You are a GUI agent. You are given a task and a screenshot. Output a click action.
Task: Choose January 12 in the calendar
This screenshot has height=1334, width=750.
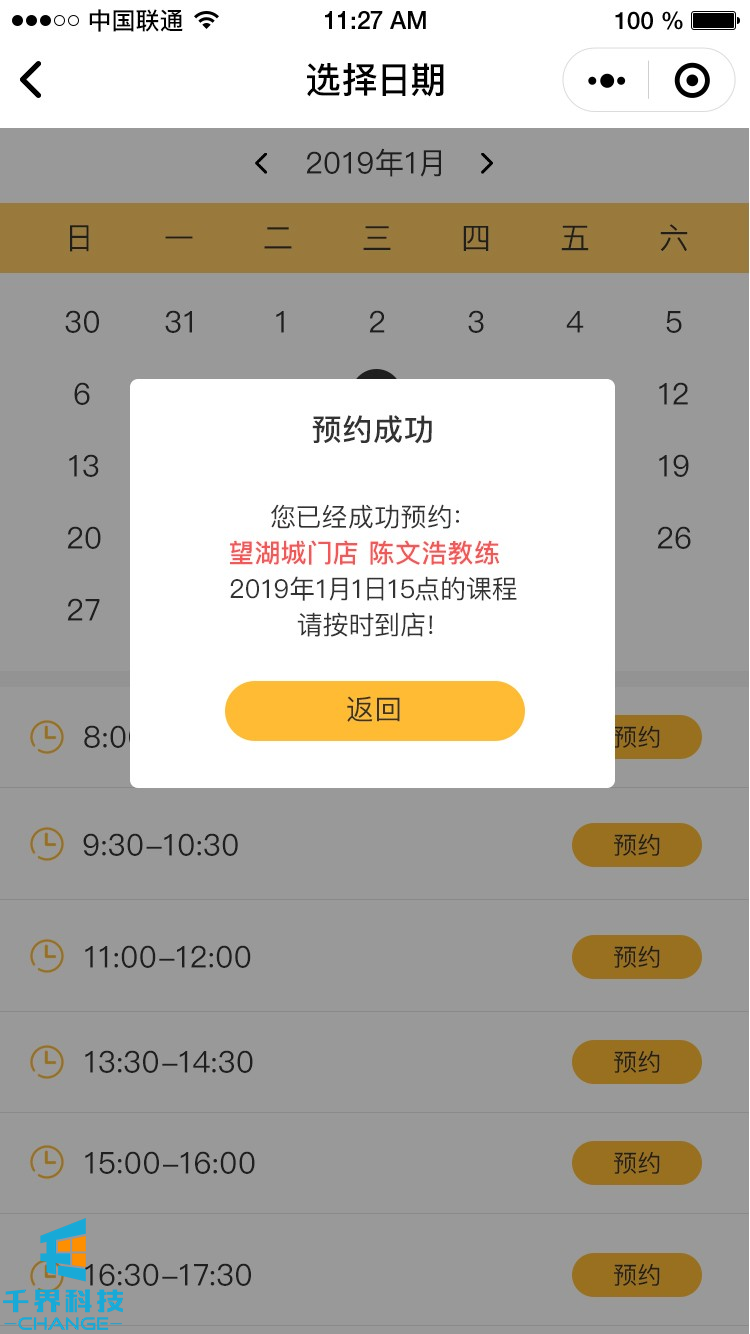673,394
